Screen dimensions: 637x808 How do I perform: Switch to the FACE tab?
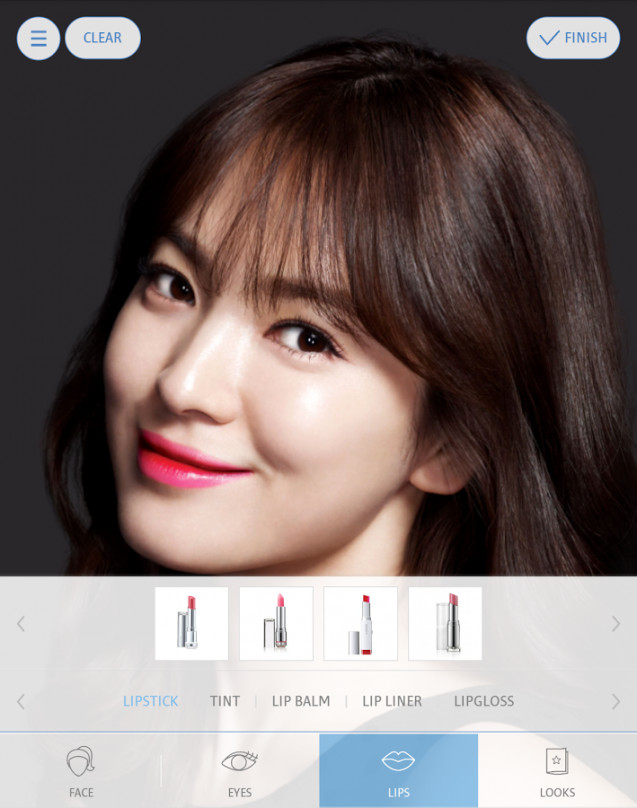(x=81, y=771)
